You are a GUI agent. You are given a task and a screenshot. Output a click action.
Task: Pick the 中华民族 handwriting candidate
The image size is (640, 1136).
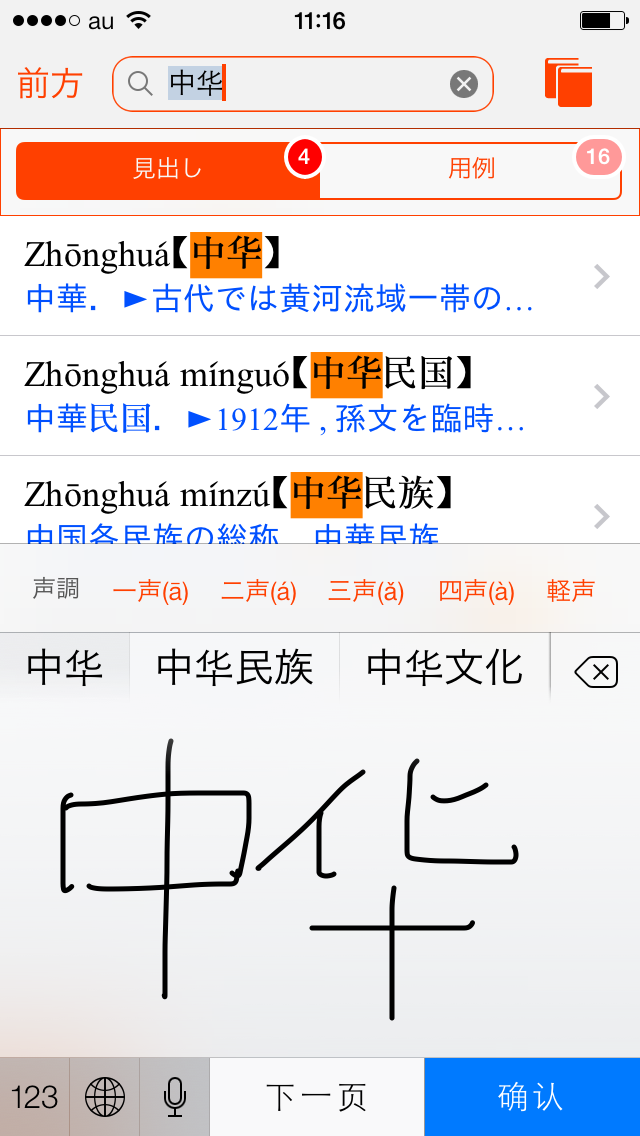click(x=235, y=667)
